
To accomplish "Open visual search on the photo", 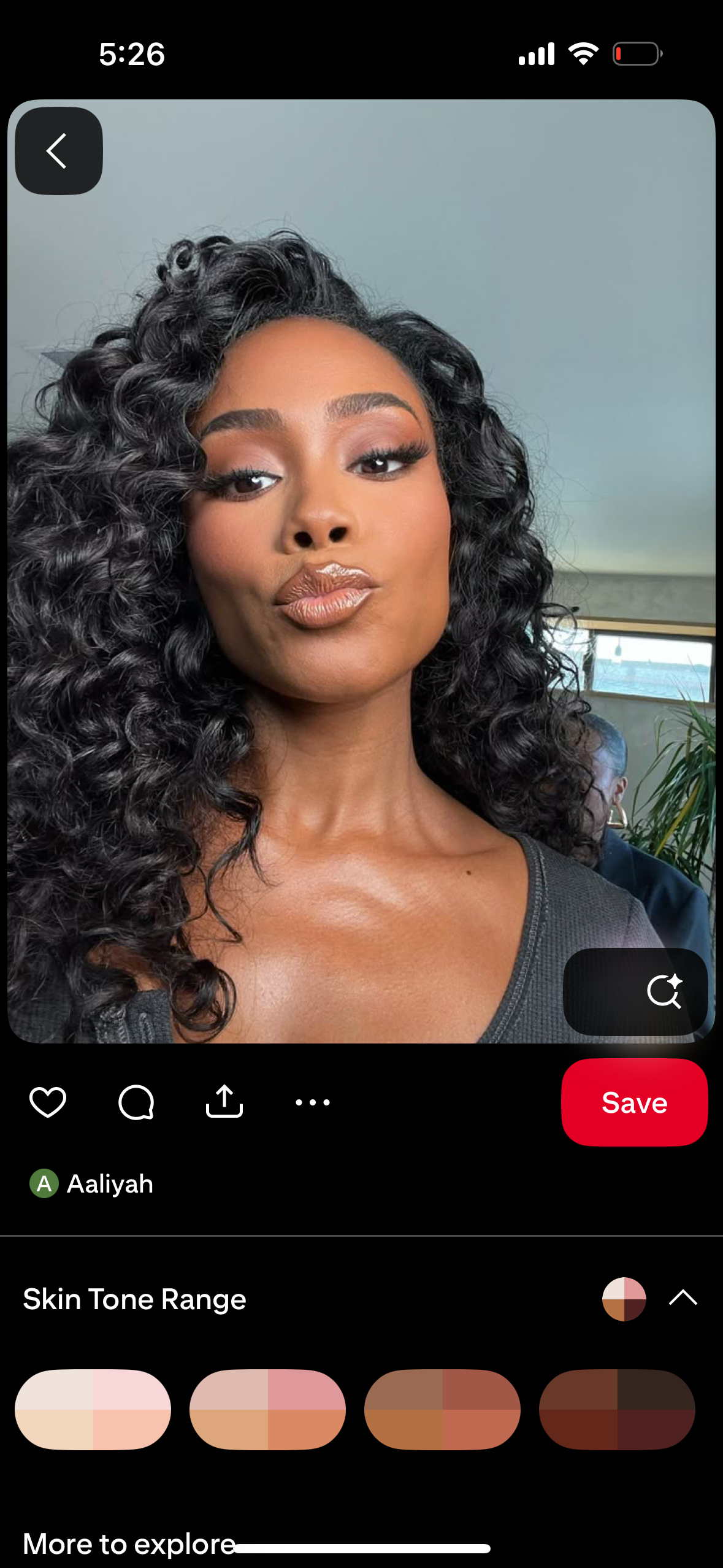I will (x=664, y=991).
